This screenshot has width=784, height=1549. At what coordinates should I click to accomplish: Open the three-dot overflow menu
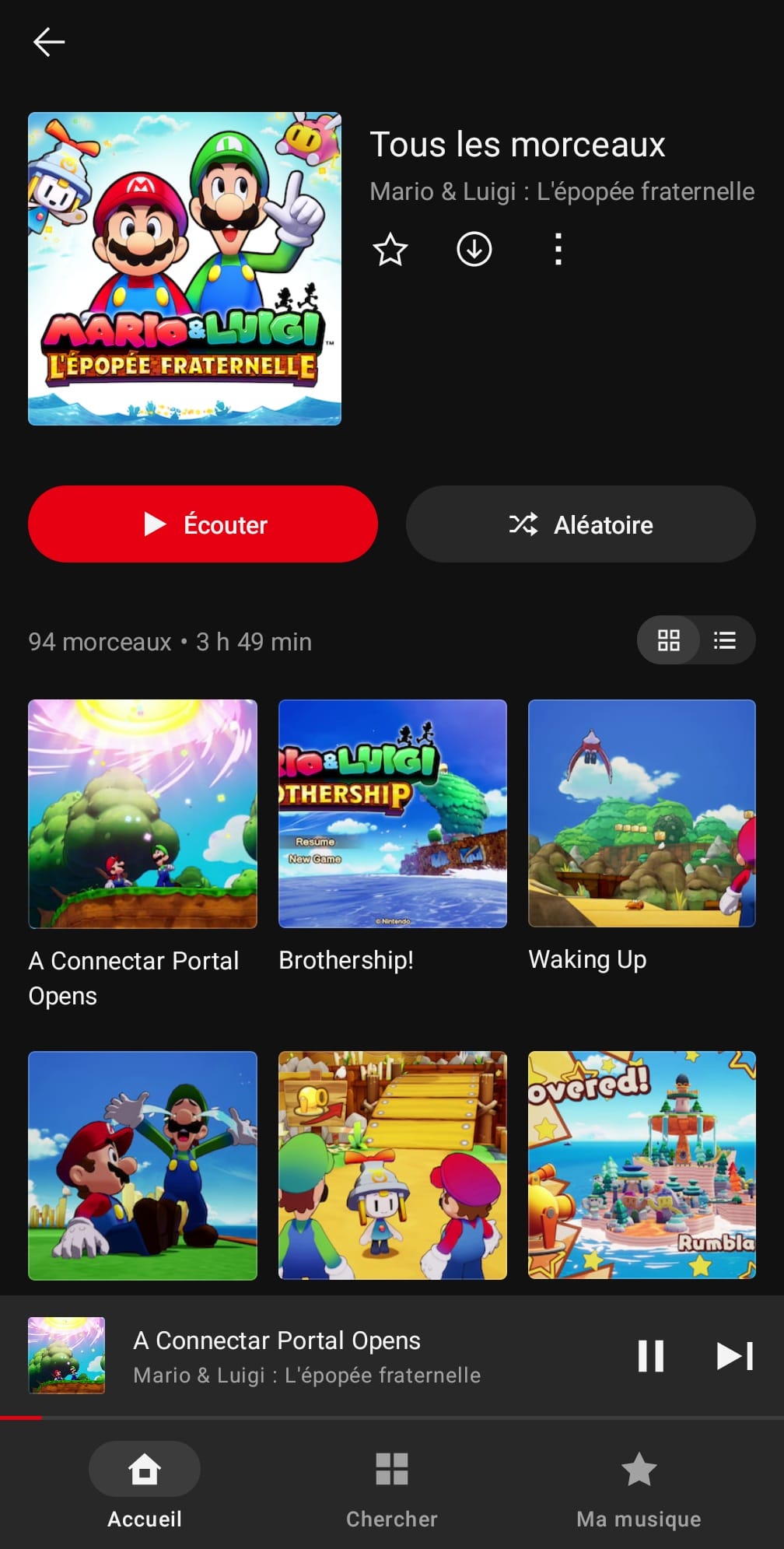point(558,250)
